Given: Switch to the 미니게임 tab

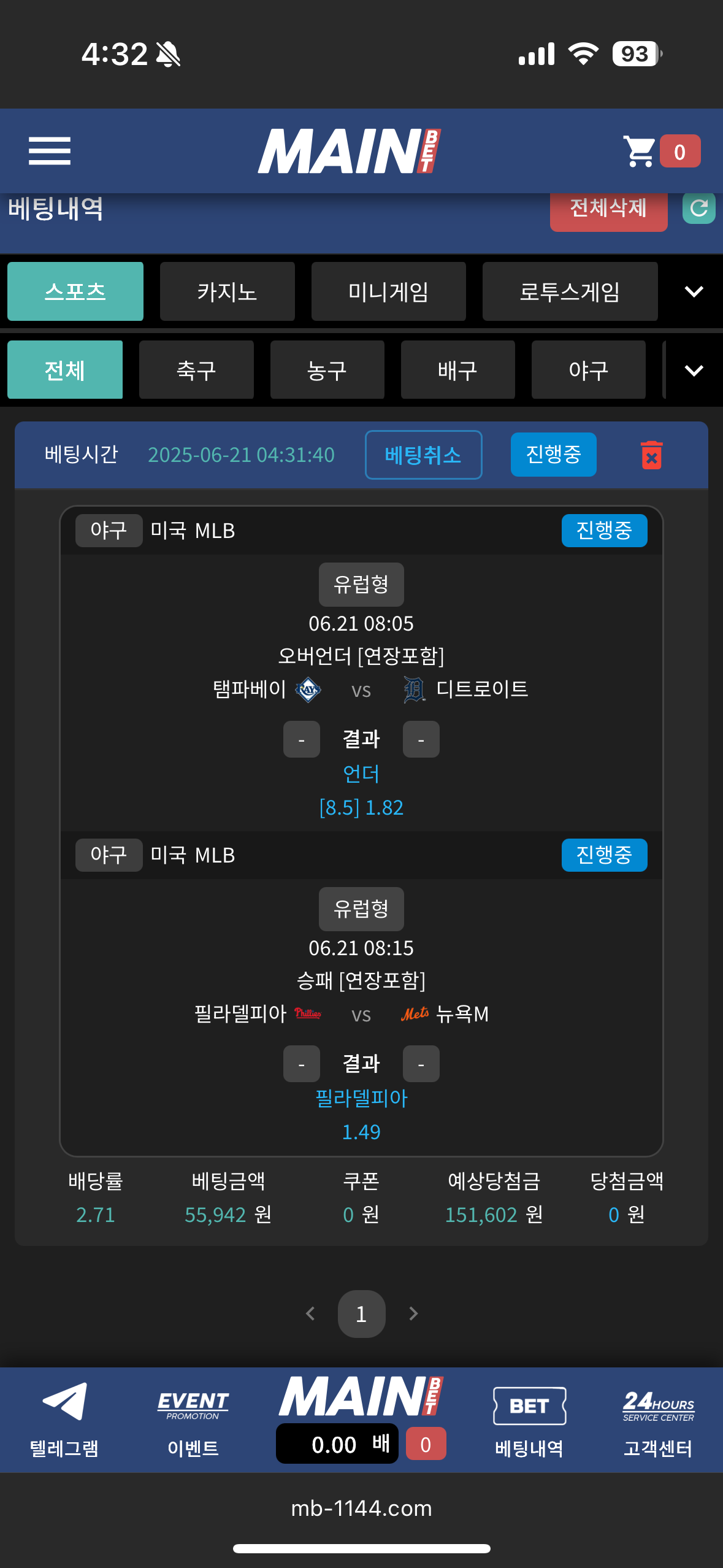Looking at the screenshot, I should [x=388, y=291].
